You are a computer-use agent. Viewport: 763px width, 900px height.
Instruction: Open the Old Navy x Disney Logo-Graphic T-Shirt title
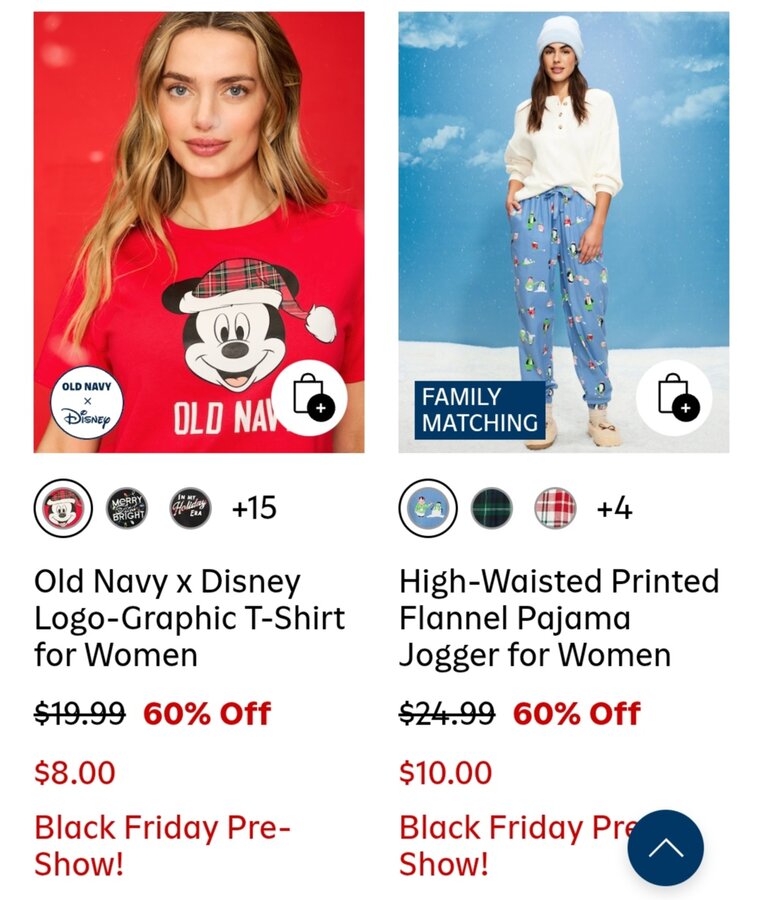click(190, 618)
